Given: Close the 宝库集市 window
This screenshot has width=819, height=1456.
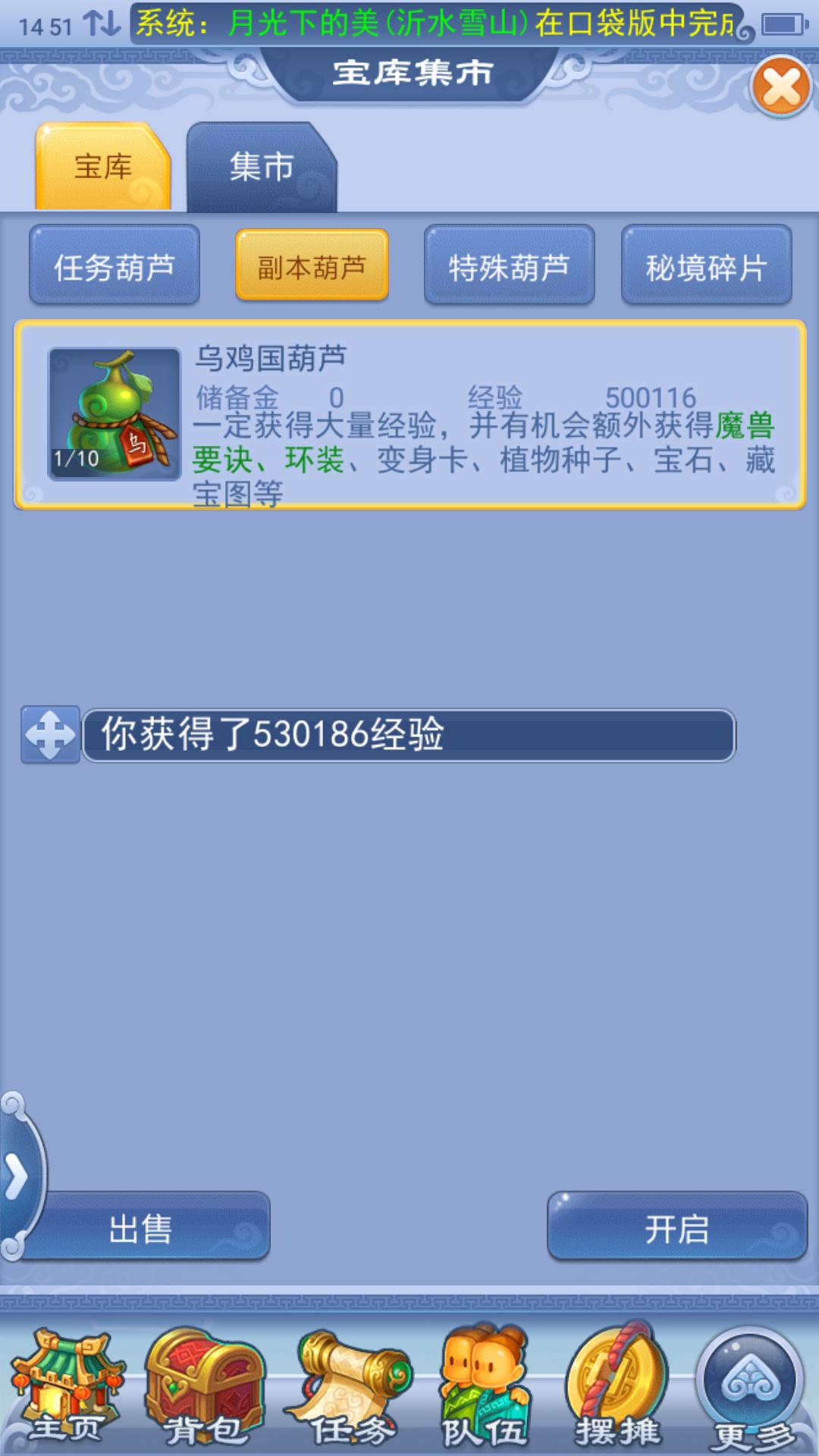Looking at the screenshot, I should coord(781,87).
